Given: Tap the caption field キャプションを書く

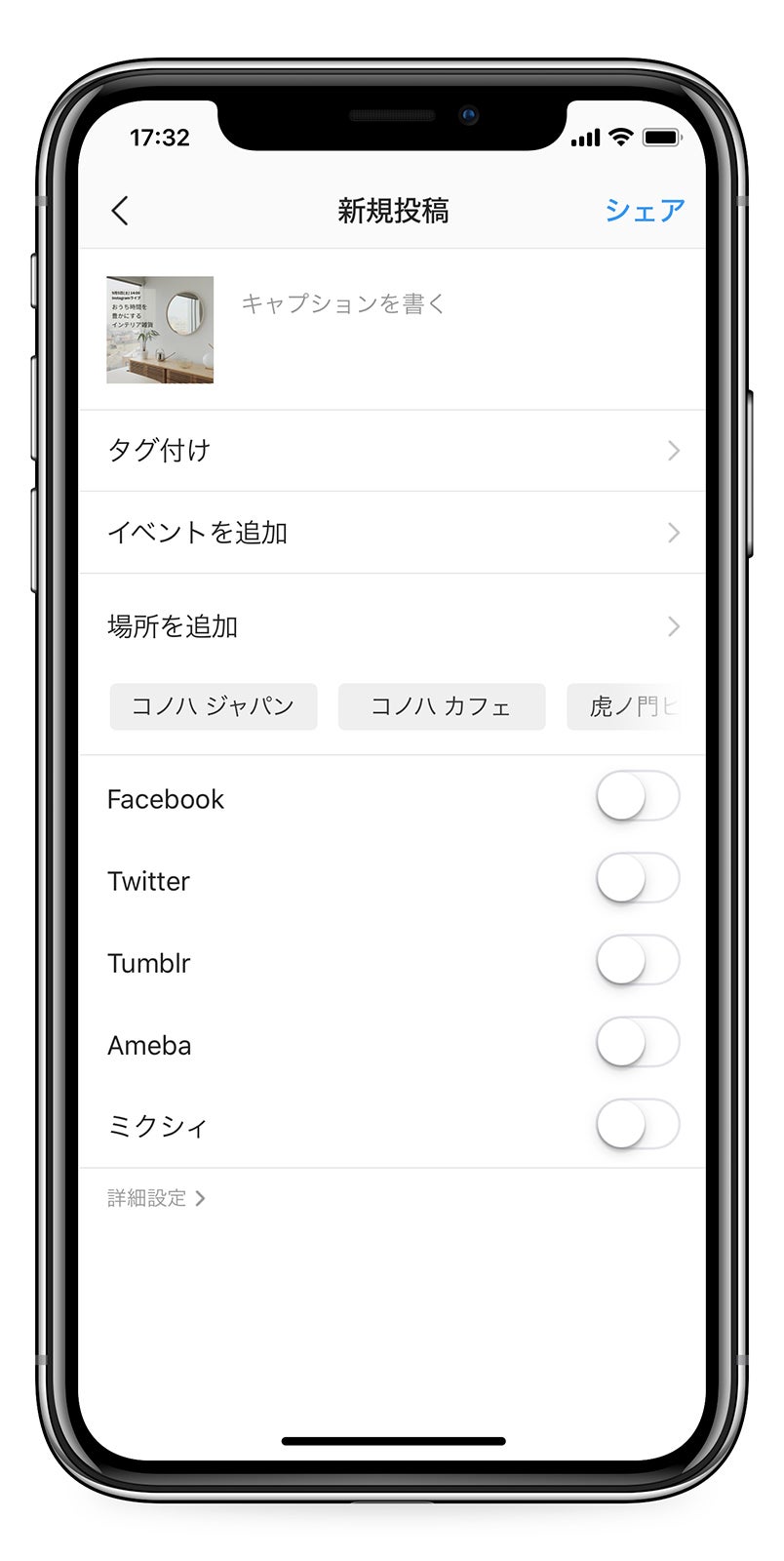Looking at the screenshot, I should coord(342,303).
